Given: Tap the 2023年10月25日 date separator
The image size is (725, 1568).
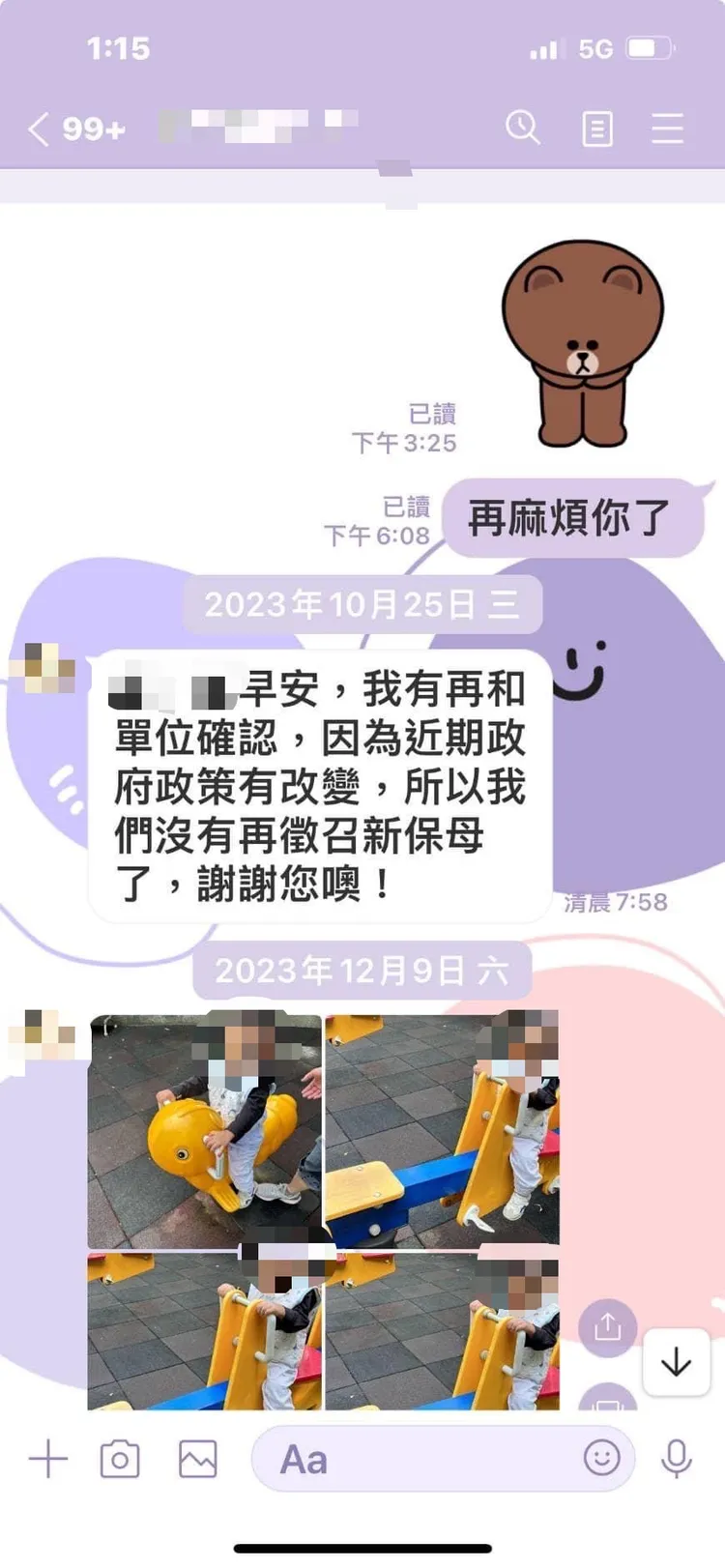Looking at the screenshot, I should coord(362,604).
